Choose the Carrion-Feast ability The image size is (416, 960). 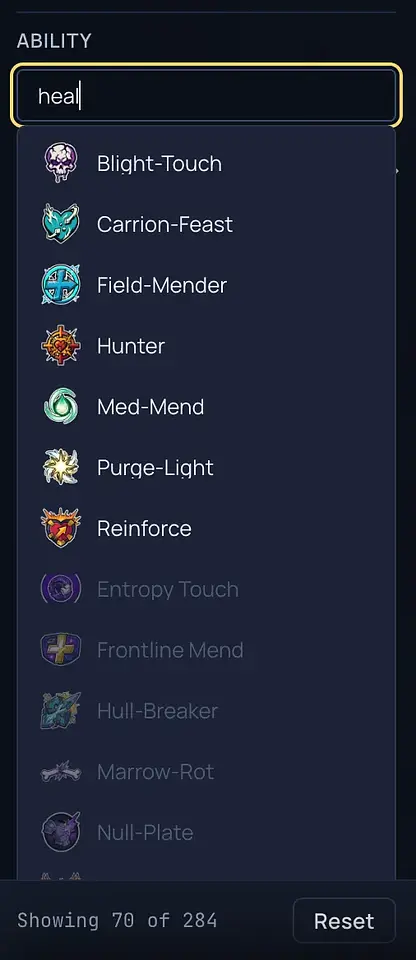point(206,224)
